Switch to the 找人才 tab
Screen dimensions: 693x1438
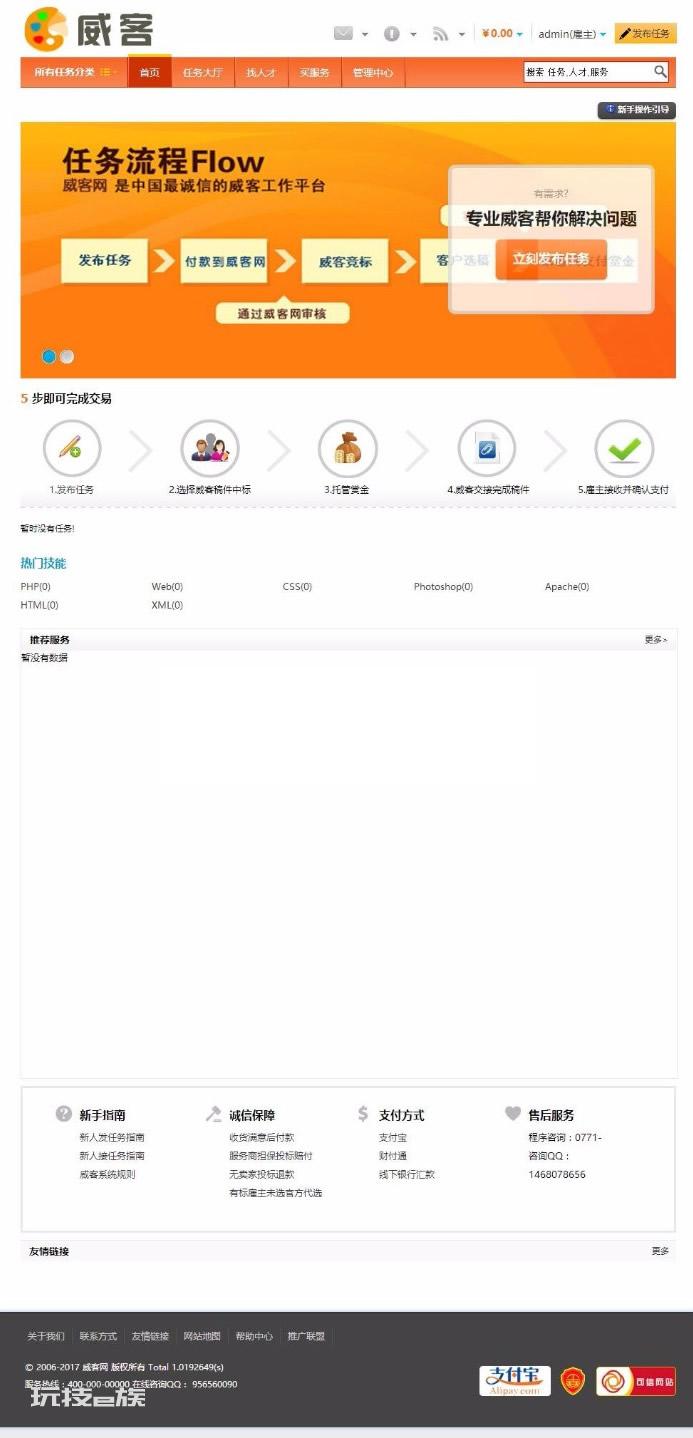click(261, 72)
